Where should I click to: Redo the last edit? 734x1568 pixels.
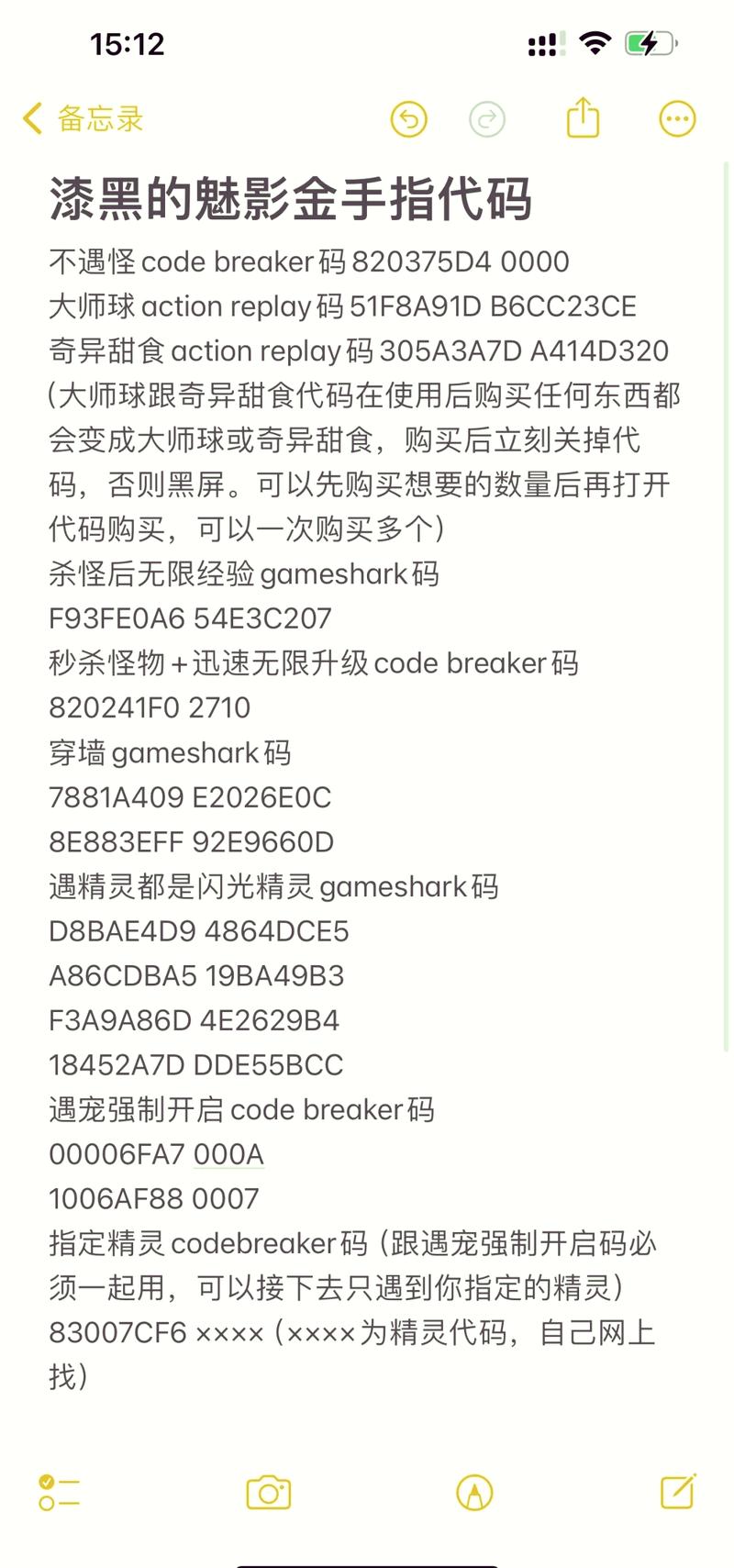tap(487, 119)
